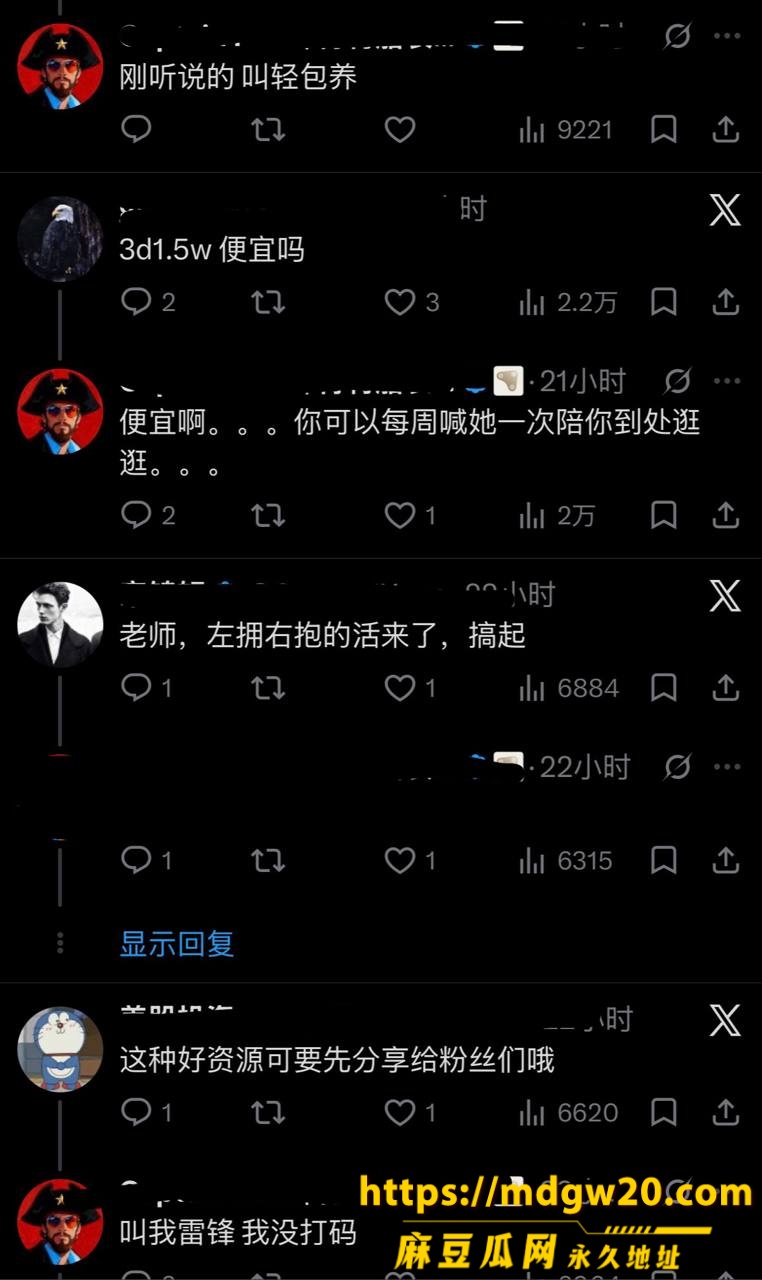The height and width of the screenshot is (1280, 762).
Task: Expand the hidden replies via 显示回复
Action: click(x=177, y=943)
